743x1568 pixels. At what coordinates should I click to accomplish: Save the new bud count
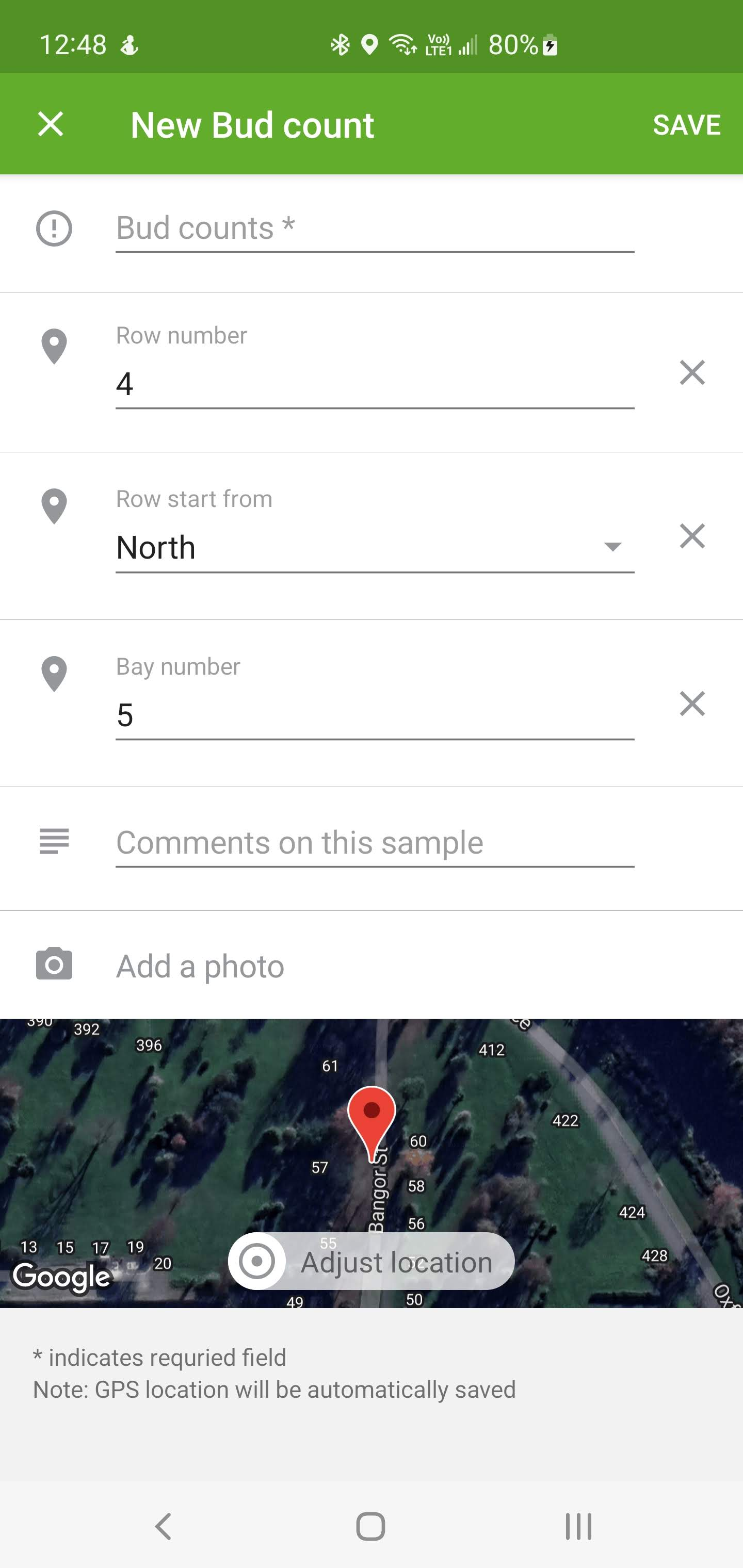tap(686, 125)
